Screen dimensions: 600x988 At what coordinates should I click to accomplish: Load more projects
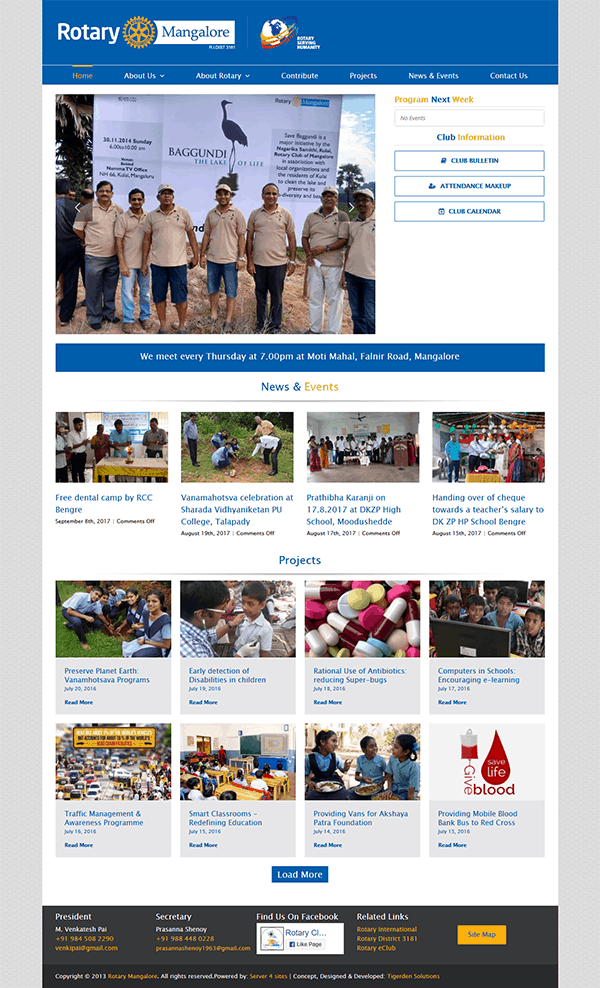tap(299, 875)
